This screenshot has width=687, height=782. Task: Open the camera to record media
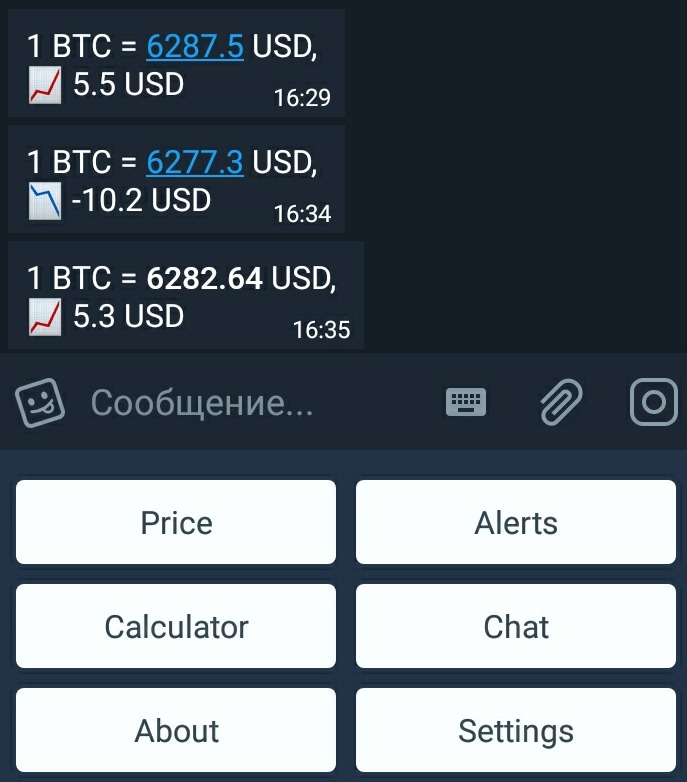point(654,402)
